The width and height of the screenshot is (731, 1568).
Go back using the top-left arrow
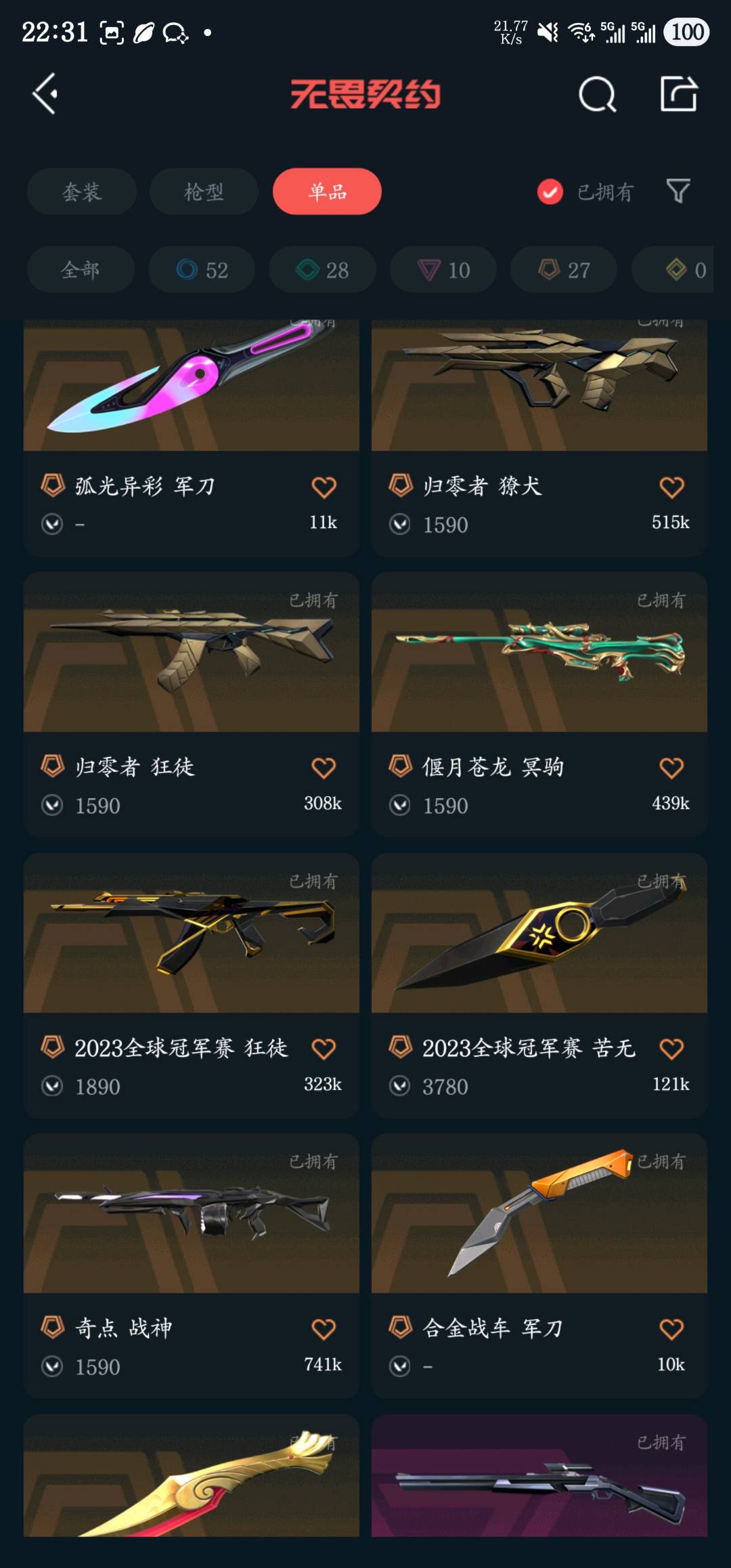point(45,93)
